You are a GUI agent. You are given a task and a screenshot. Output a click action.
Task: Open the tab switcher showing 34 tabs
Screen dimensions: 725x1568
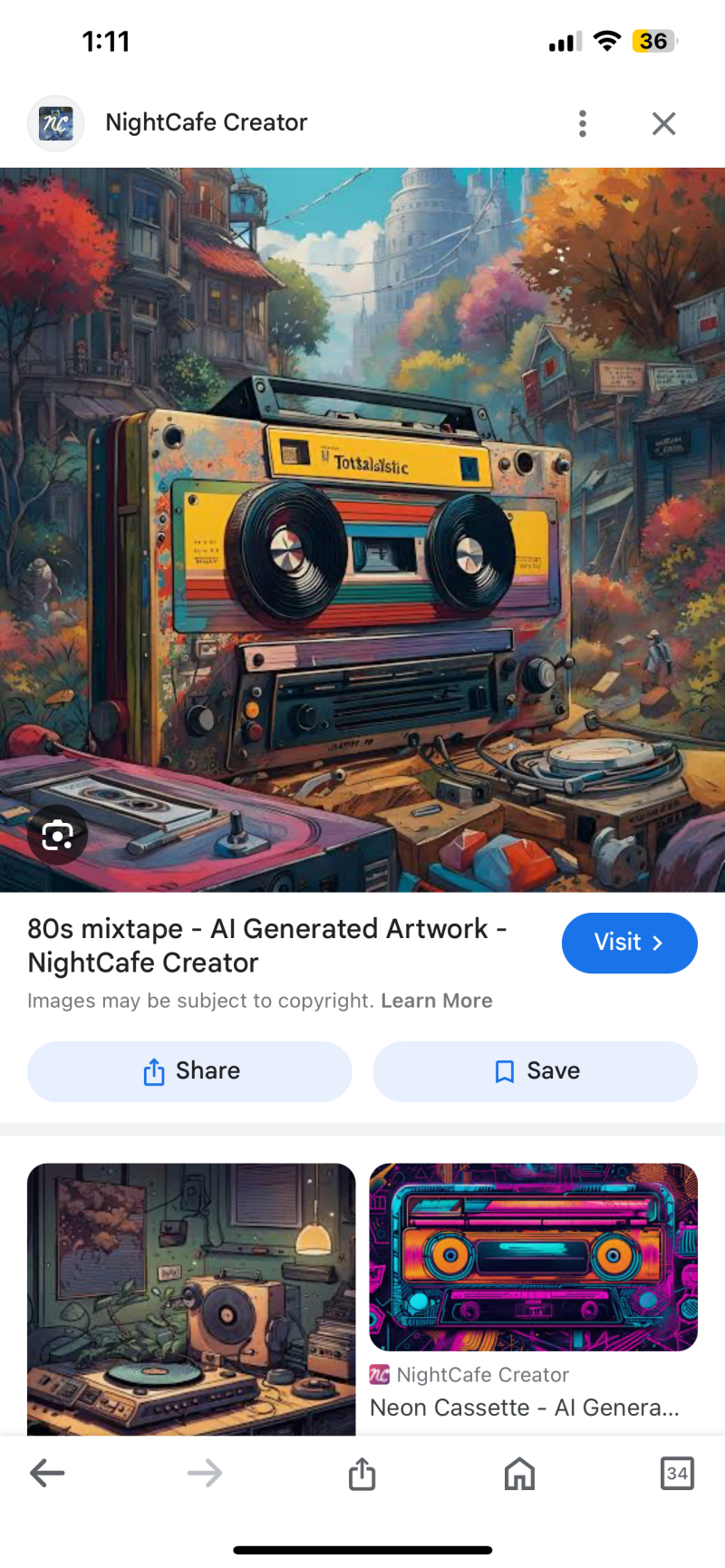(677, 1473)
